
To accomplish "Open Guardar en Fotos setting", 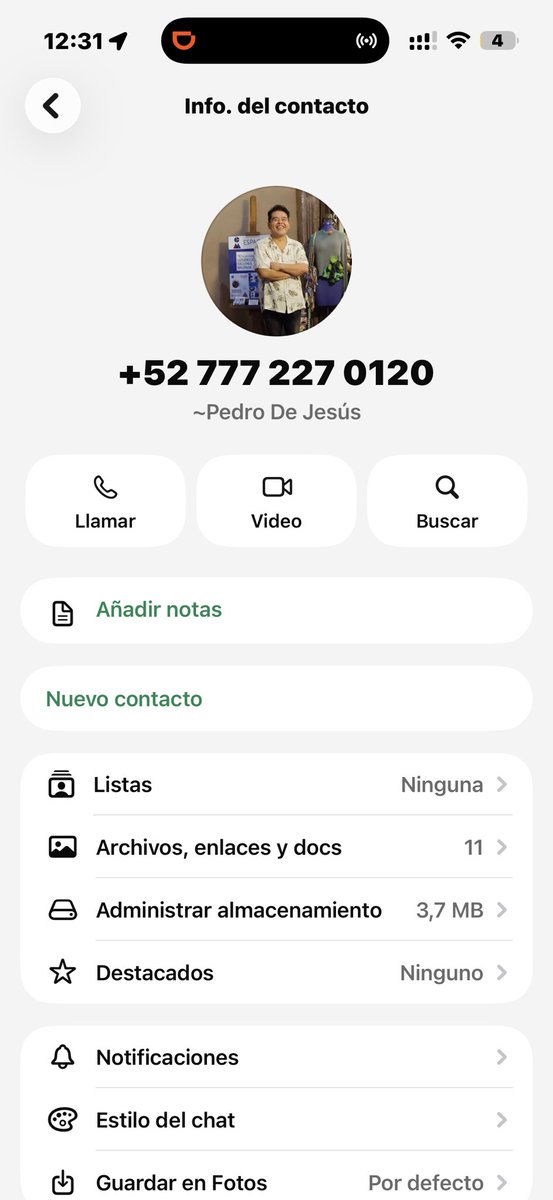I will [x=276, y=1182].
